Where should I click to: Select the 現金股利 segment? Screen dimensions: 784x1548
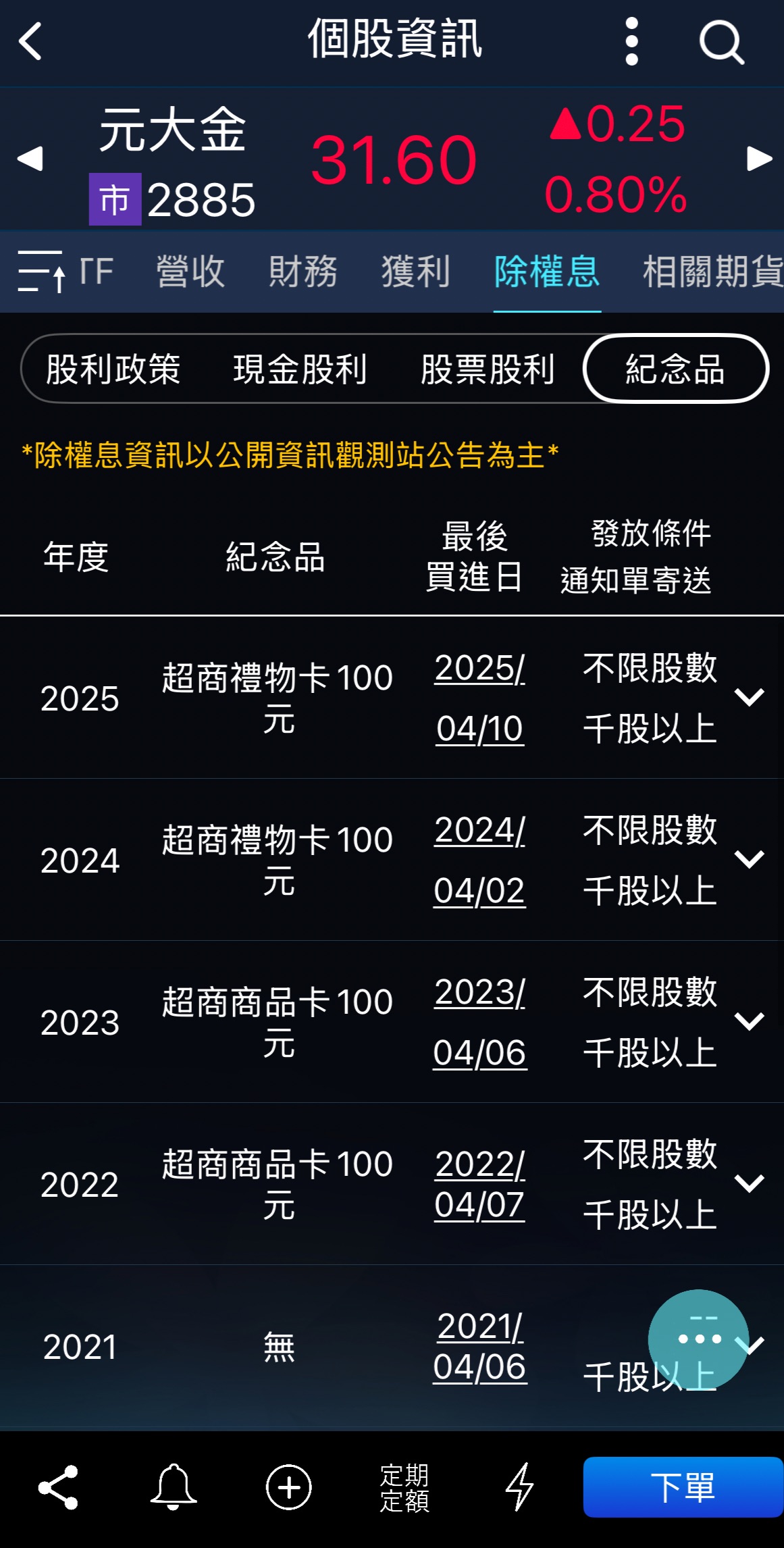pyautogui.click(x=300, y=369)
